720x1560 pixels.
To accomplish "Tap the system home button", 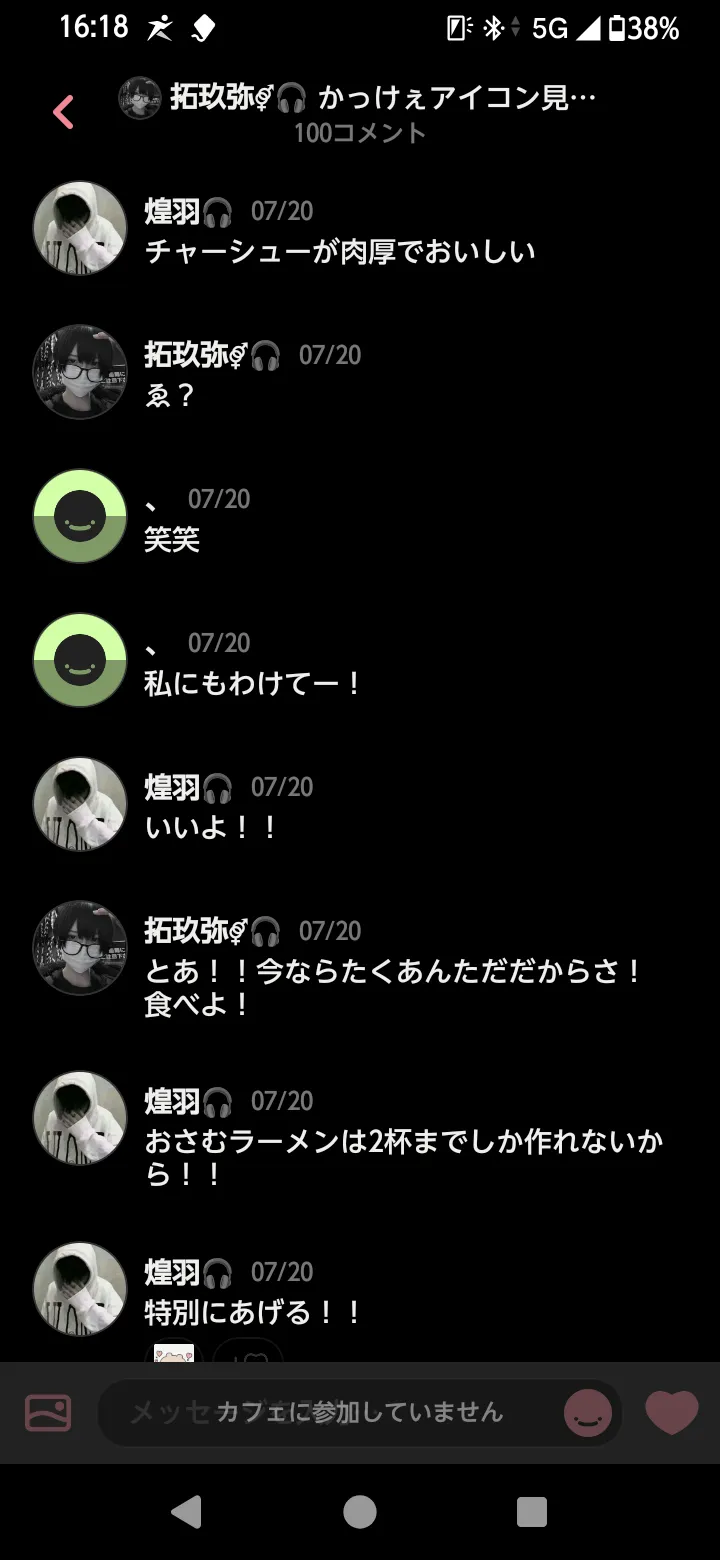I will click(x=360, y=1512).
